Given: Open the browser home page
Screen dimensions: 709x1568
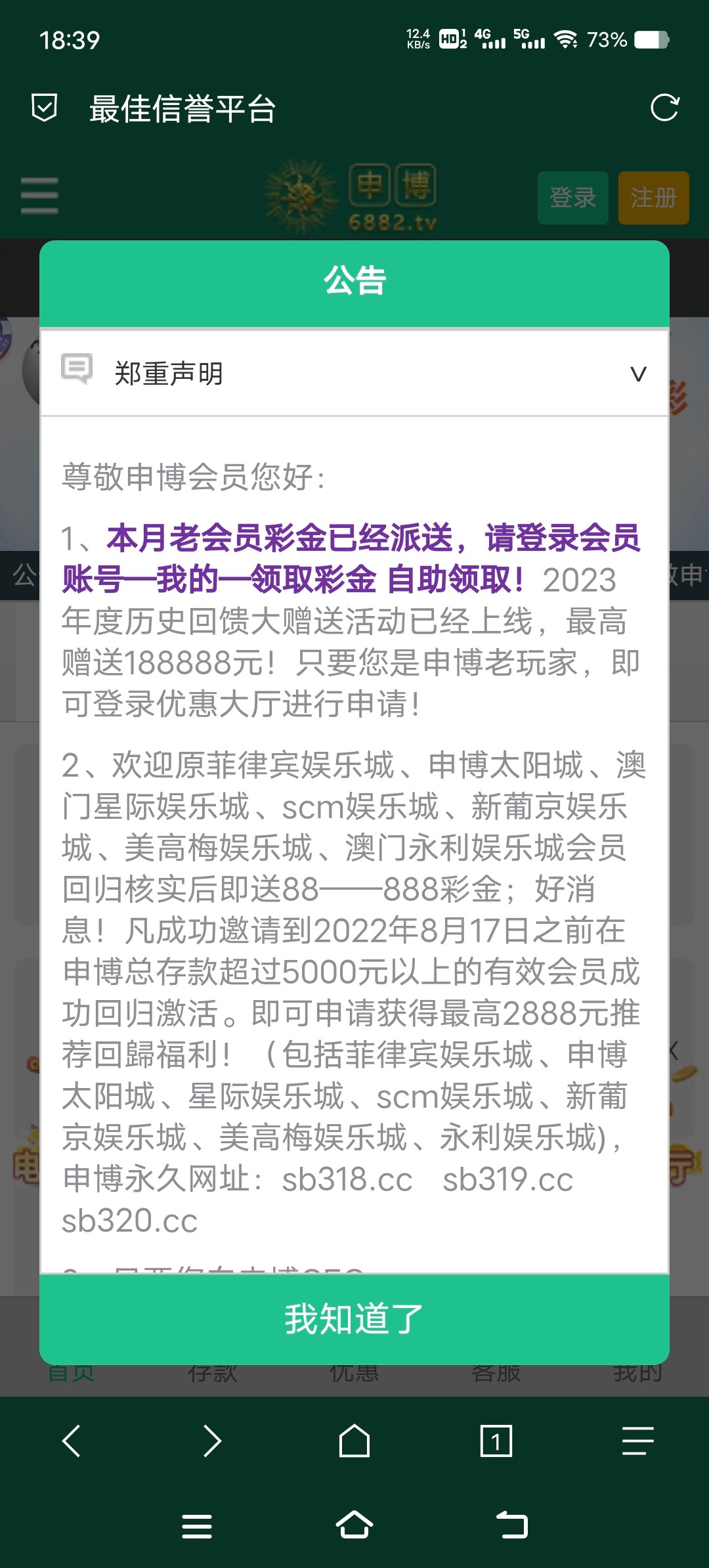Looking at the screenshot, I should point(354,1441).
